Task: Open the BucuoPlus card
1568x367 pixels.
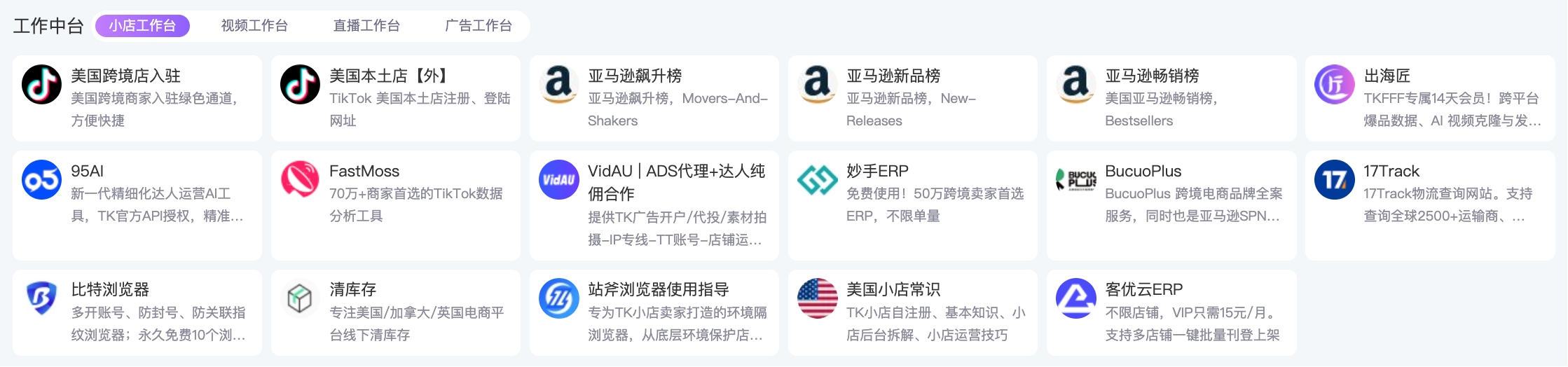Action: 1171,205
